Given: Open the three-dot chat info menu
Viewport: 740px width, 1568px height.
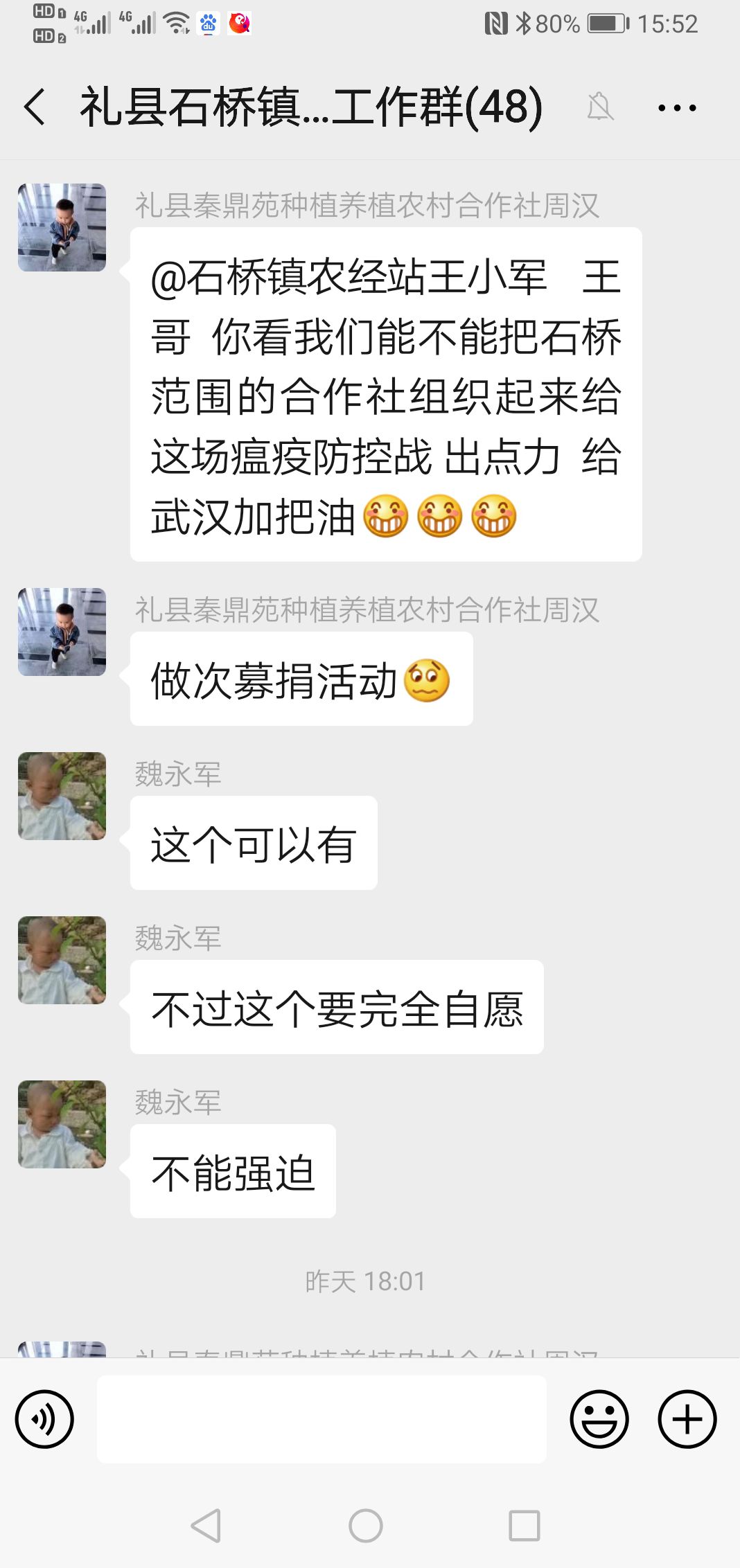Looking at the screenshot, I should click(x=676, y=107).
